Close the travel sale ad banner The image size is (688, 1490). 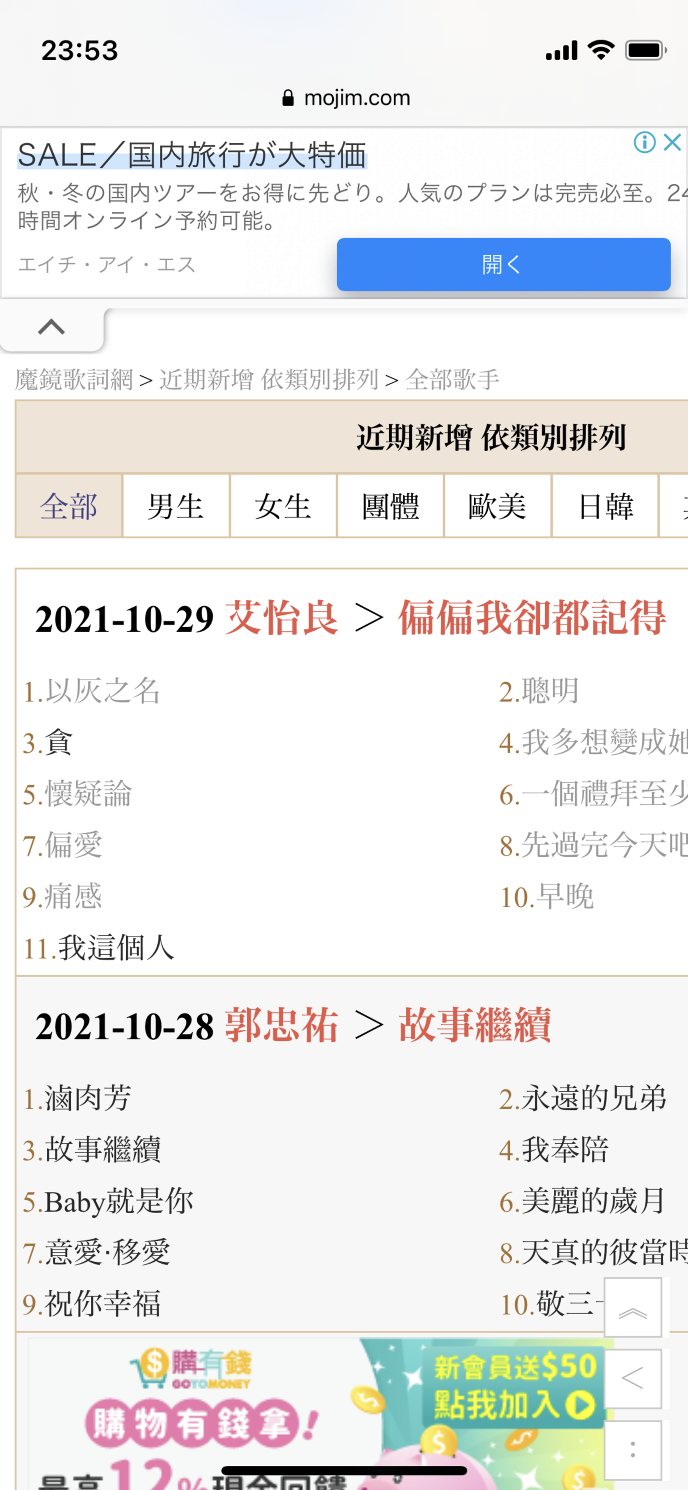tap(673, 143)
